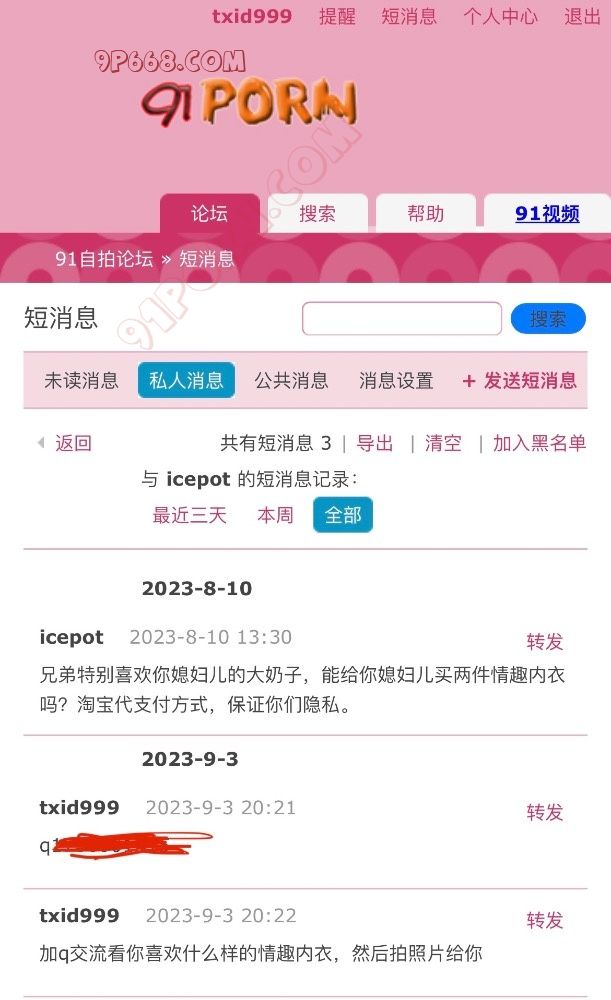Switch to the 搜索 tab
This screenshot has width=611, height=1000.
317,214
